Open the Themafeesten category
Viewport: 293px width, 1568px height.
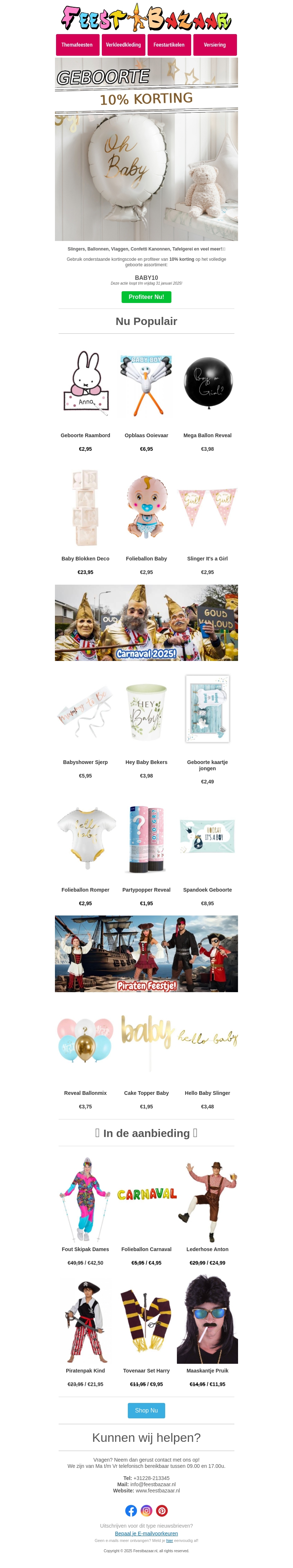pyautogui.click(x=77, y=45)
